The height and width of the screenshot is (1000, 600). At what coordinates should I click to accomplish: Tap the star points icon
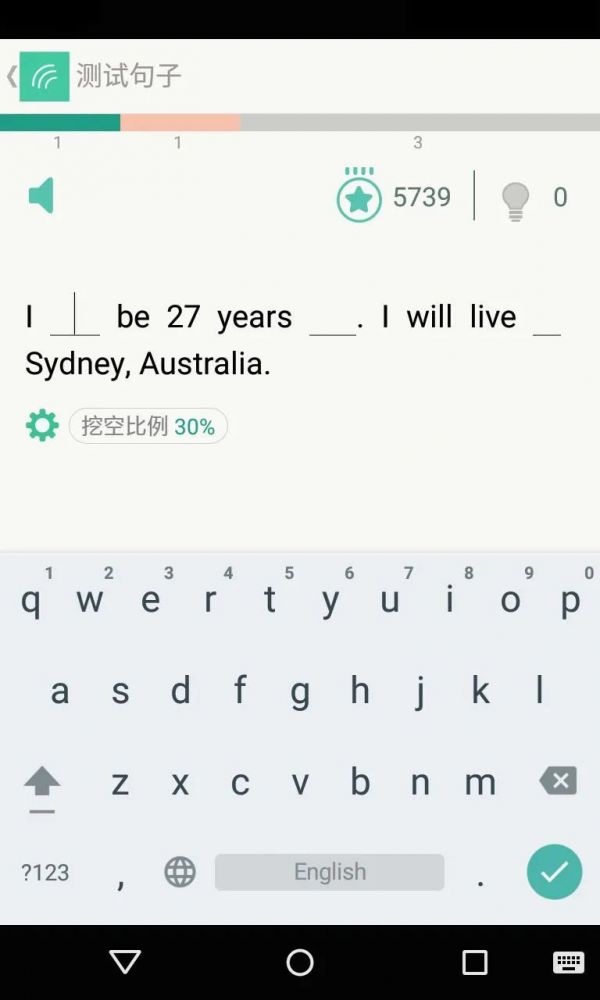[359, 199]
